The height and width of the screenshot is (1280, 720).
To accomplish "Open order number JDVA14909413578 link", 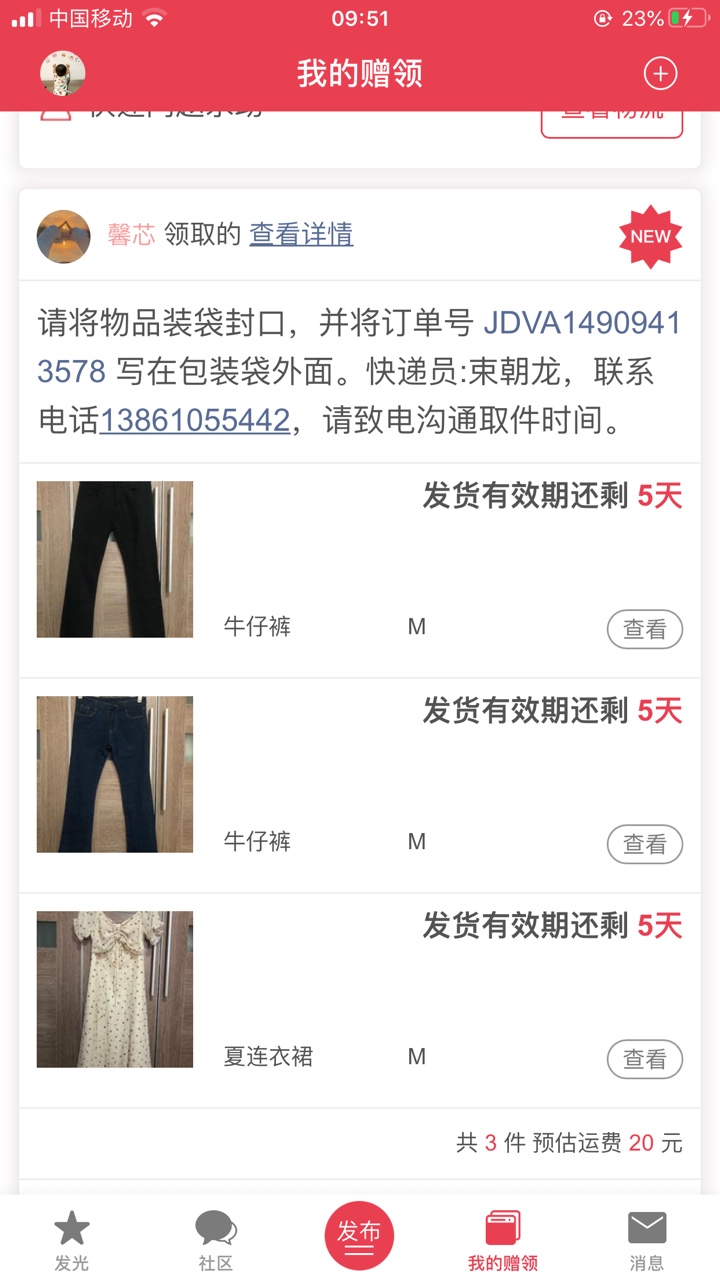I will 581,324.
